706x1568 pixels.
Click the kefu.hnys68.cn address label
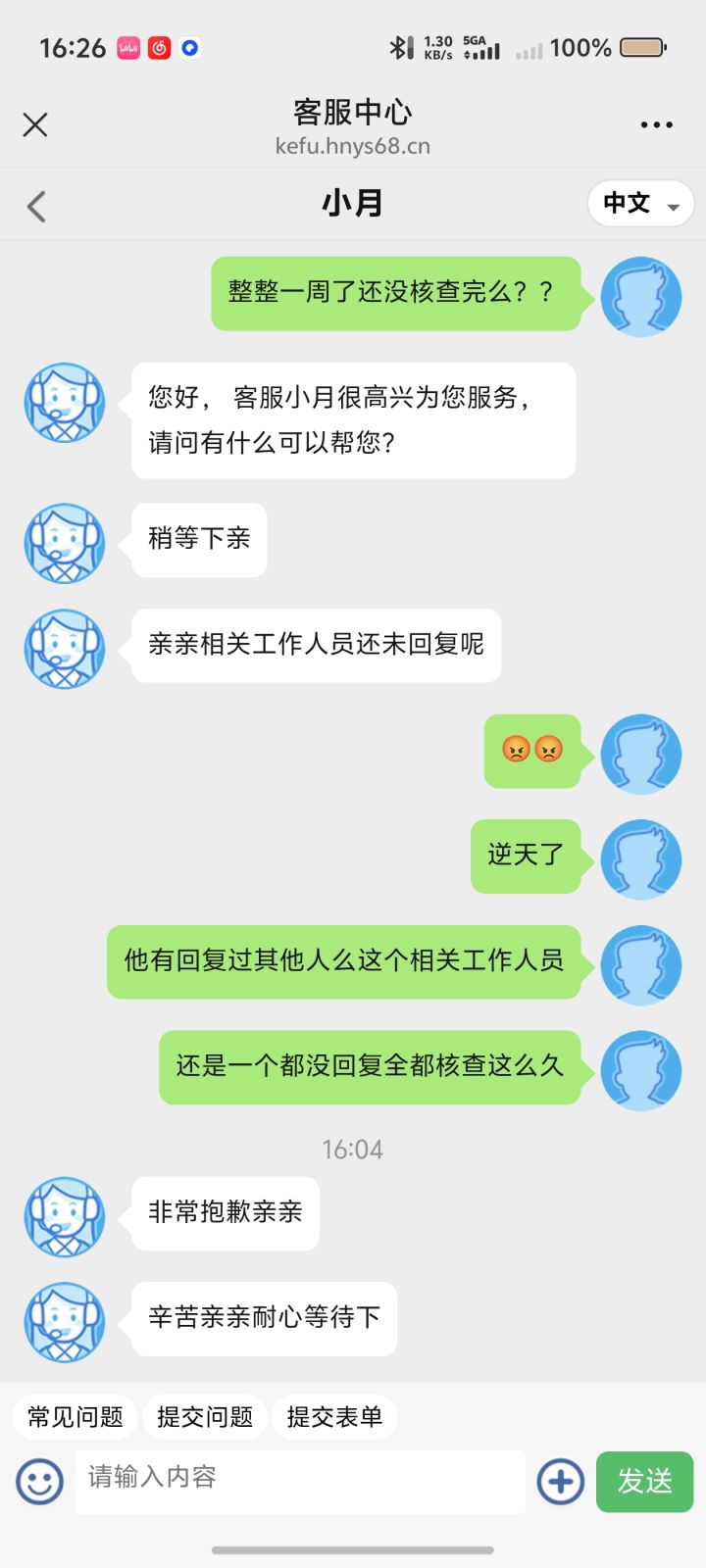tap(353, 146)
